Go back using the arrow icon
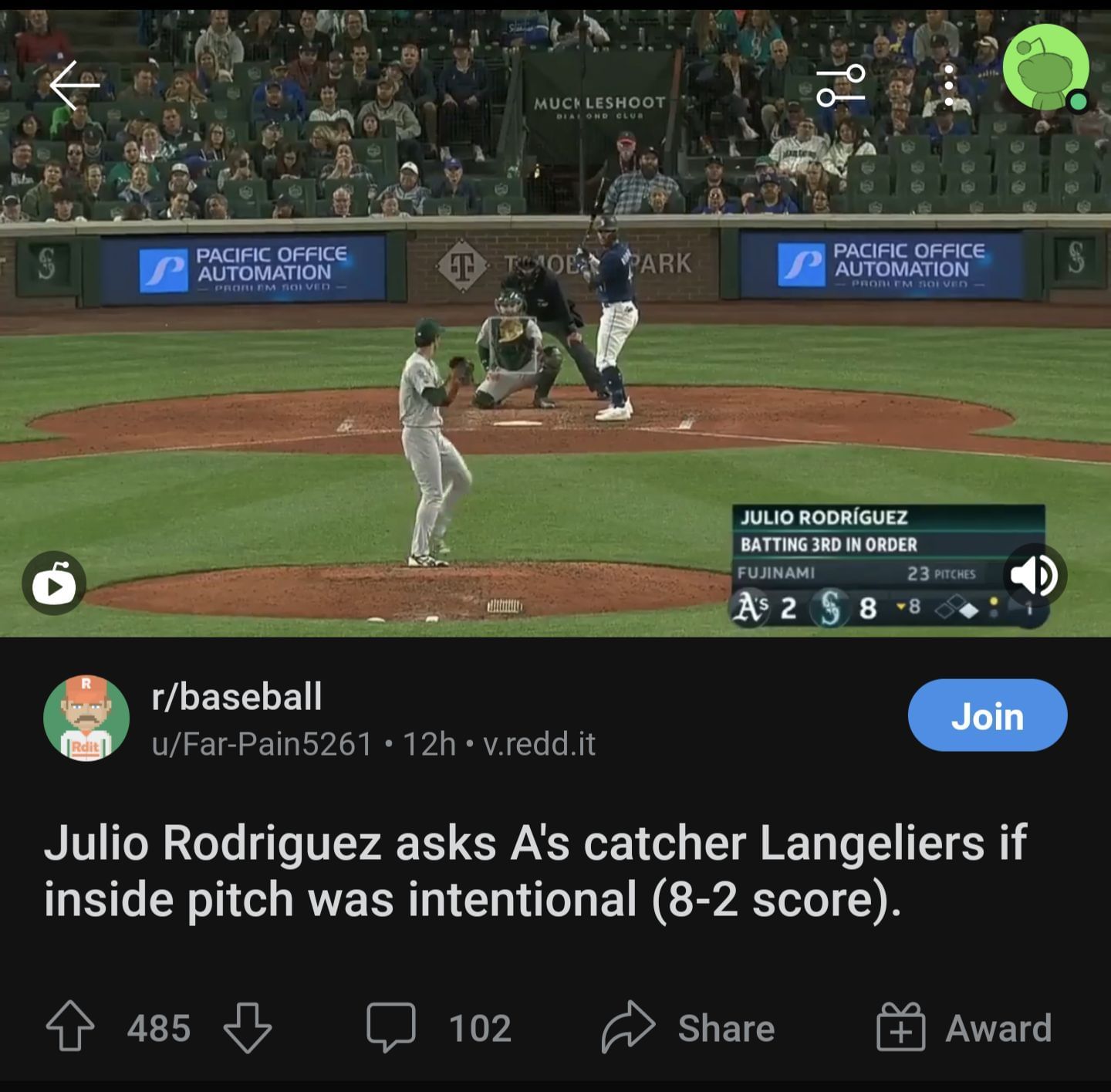 [75, 84]
